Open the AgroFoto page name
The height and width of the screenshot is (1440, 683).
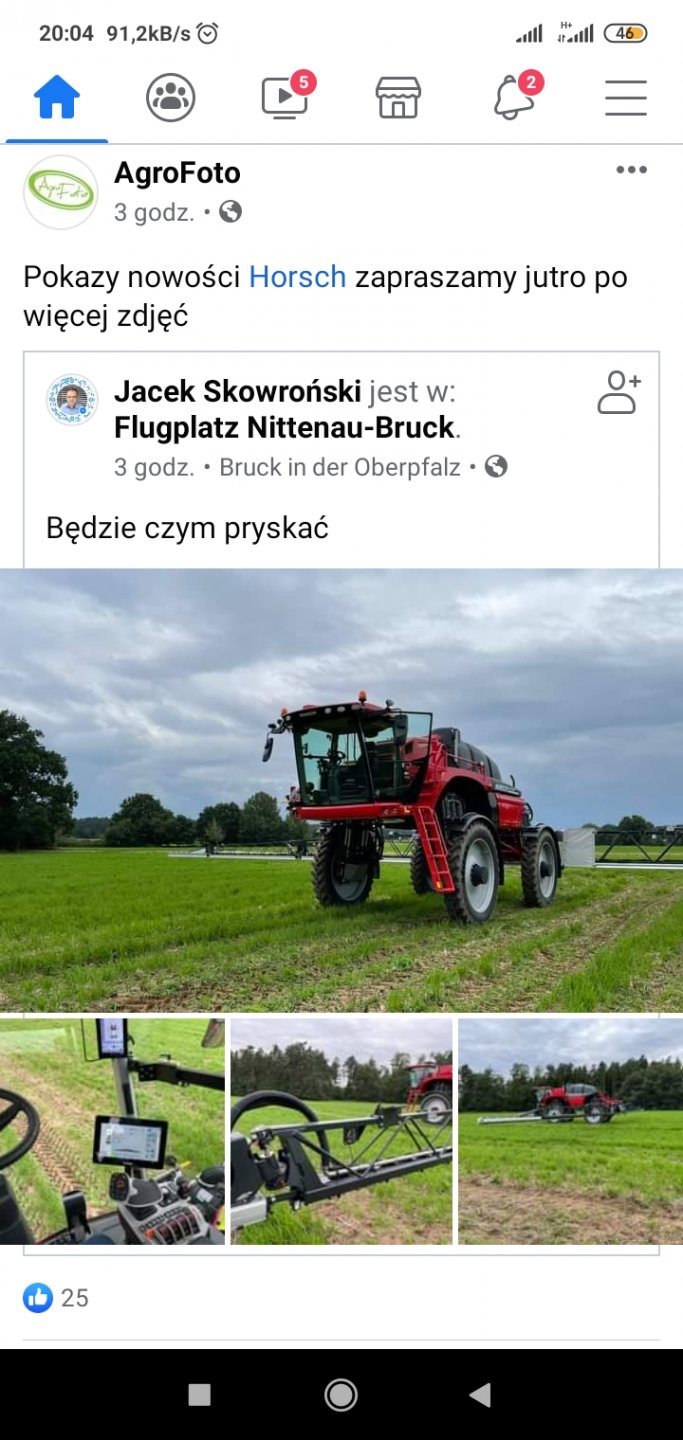pos(177,173)
